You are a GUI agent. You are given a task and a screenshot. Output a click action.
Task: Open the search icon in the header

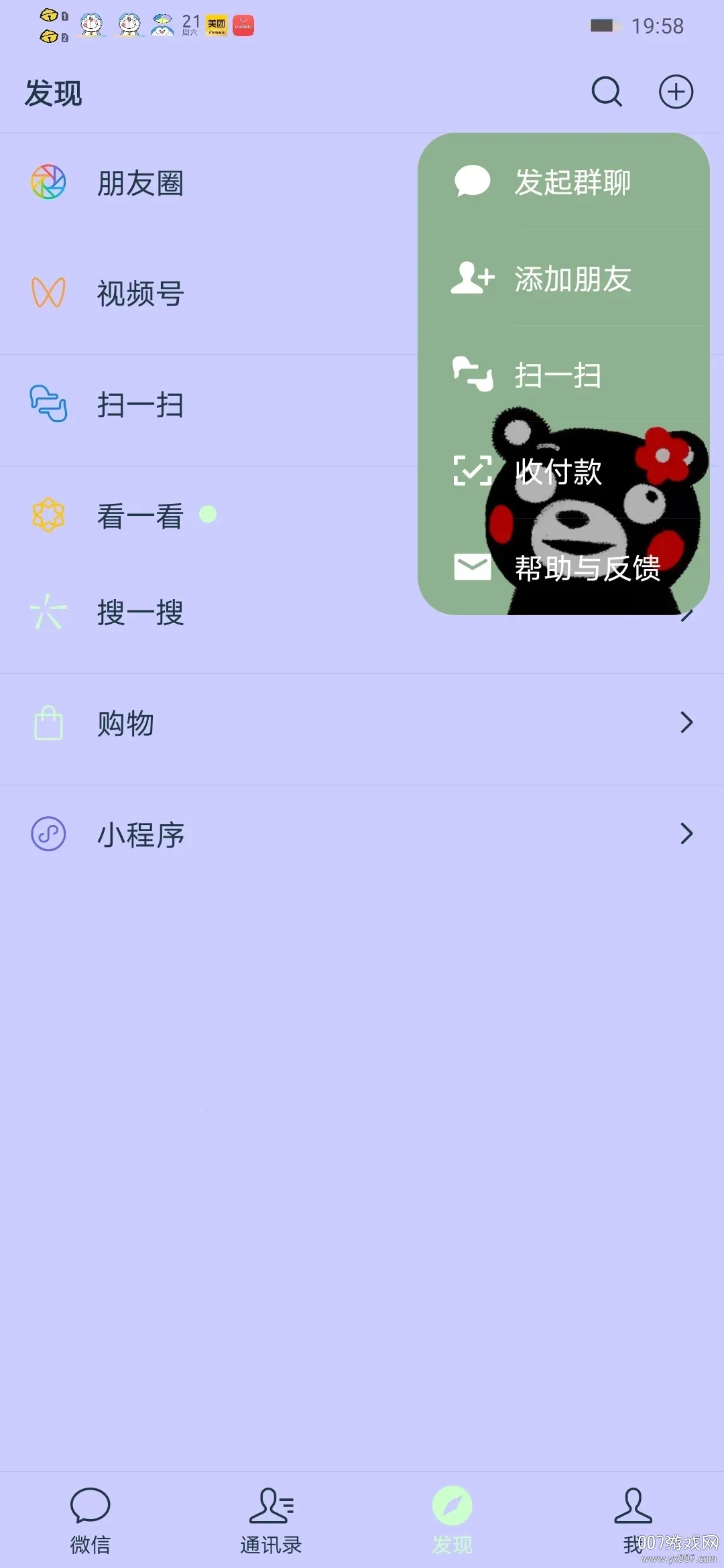[607, 92]
